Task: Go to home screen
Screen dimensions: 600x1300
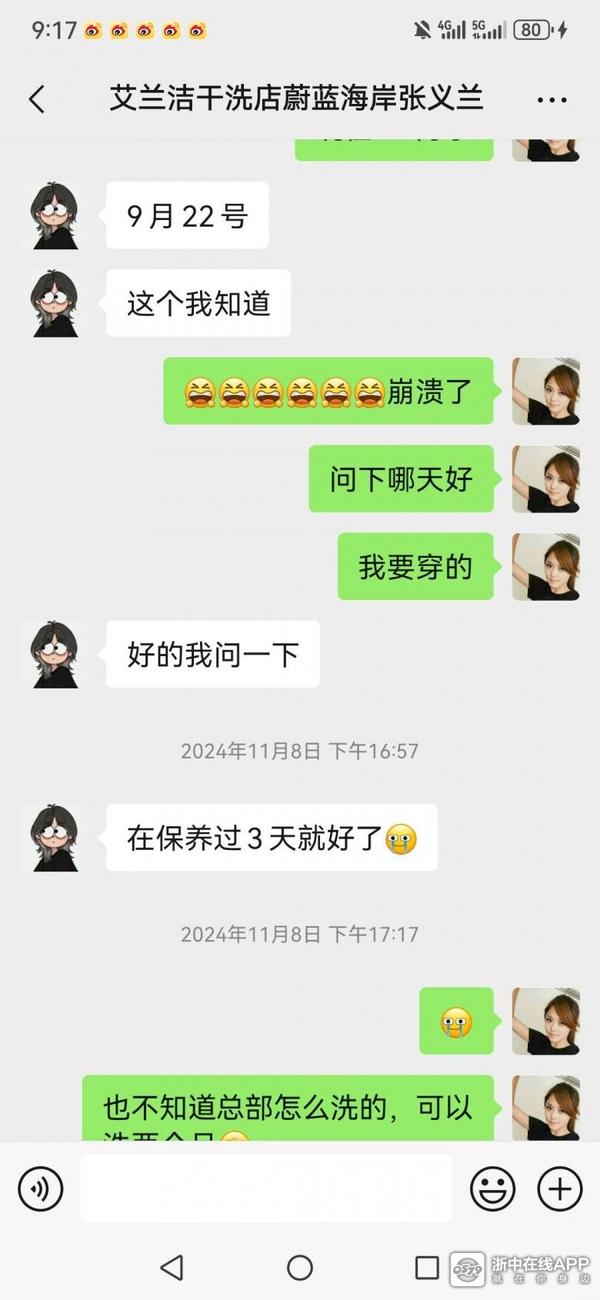Action: tap(300, 1268)
